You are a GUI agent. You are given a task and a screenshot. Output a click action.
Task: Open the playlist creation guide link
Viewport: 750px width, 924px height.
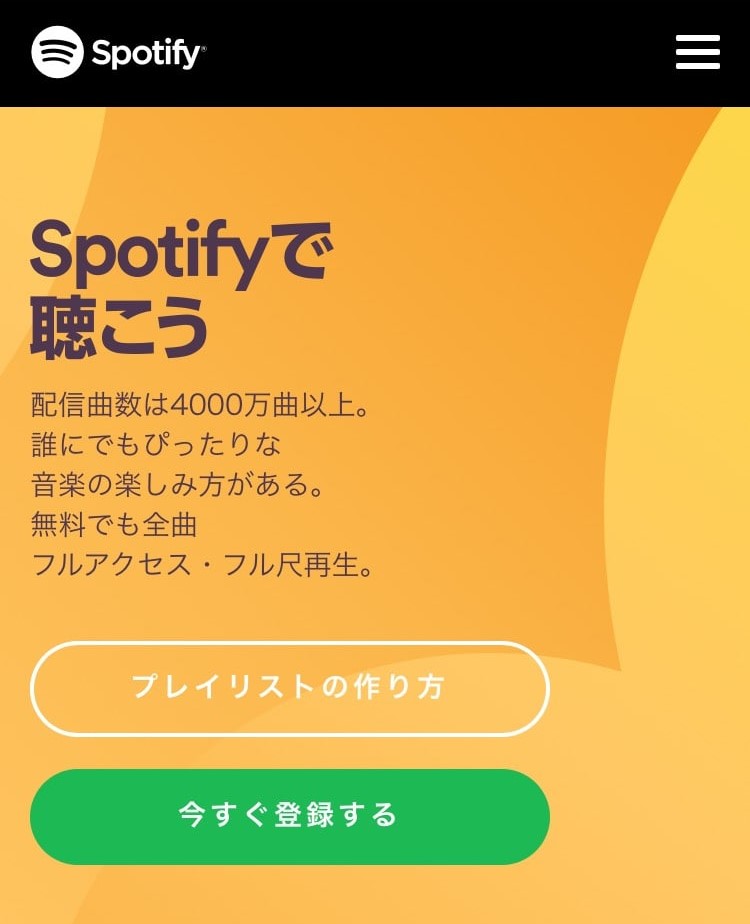coord(290,689)
